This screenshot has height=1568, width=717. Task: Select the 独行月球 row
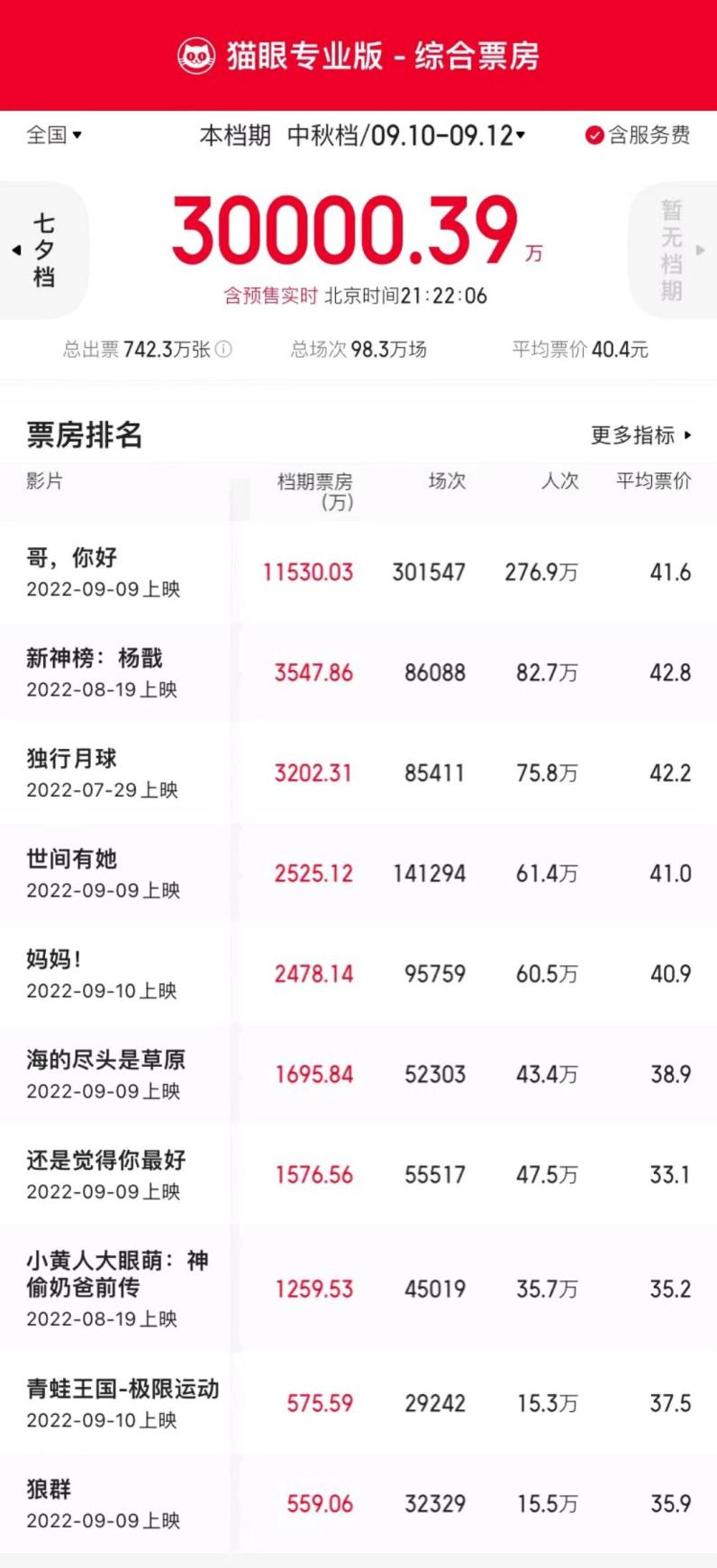click(358, 773)
